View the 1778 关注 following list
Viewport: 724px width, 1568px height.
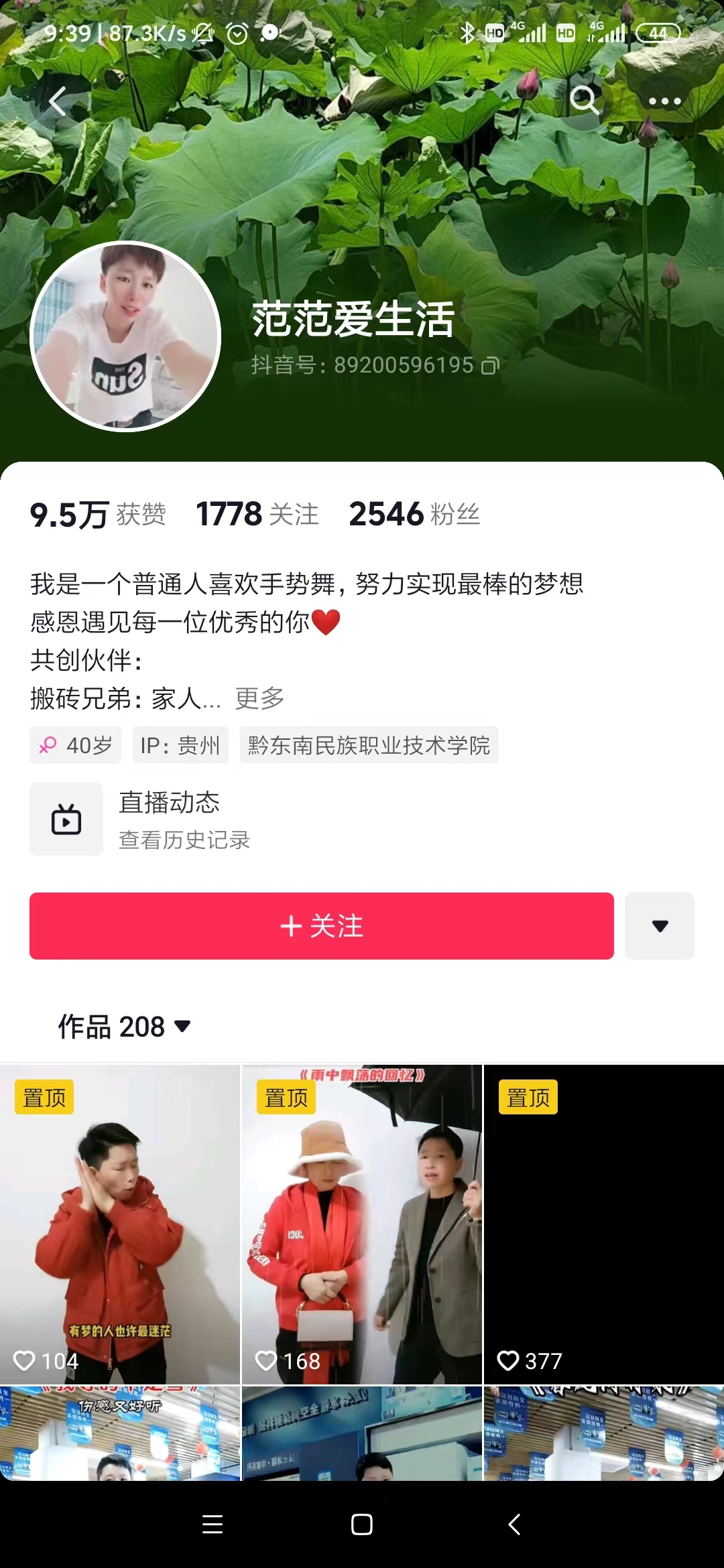(257, 515)
